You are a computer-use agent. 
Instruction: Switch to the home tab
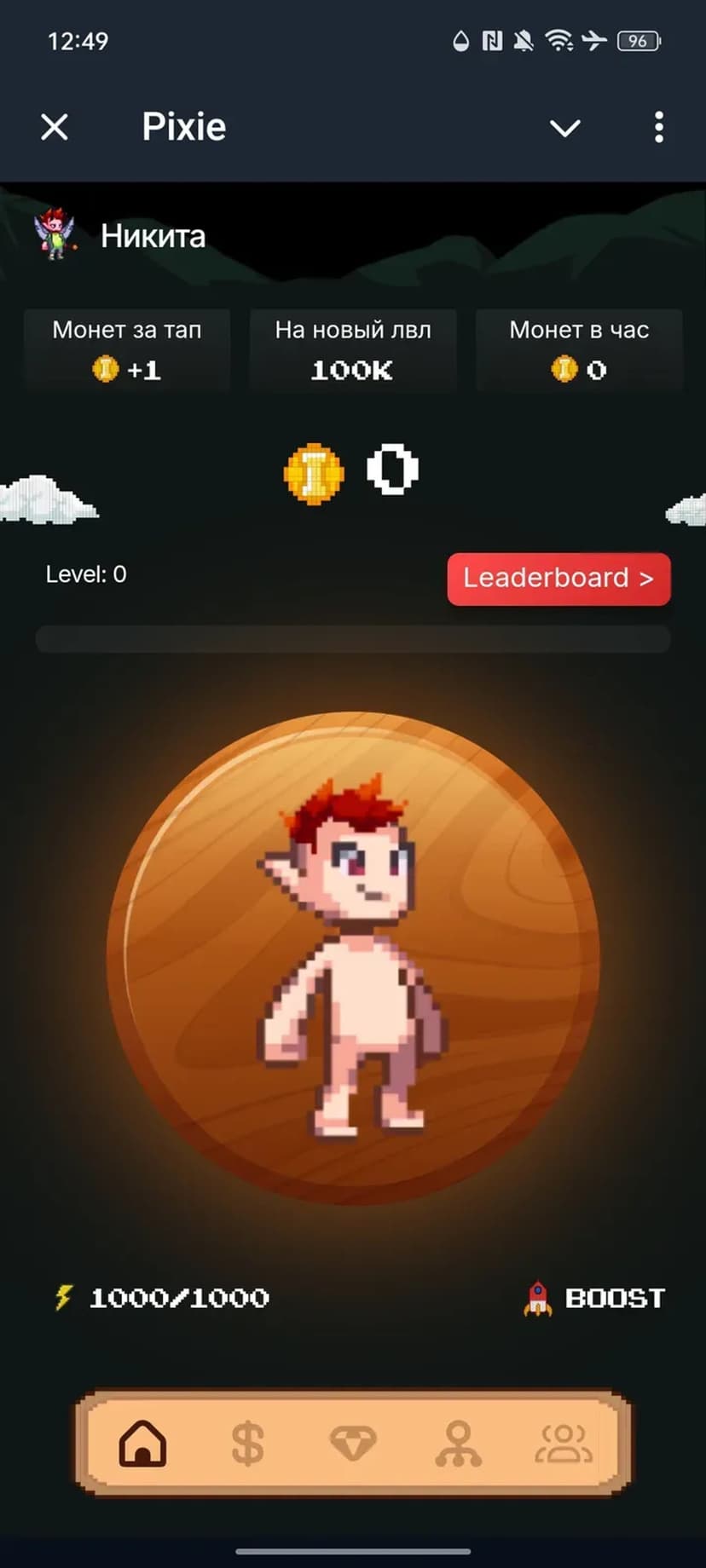pyautogui.click(x=142, y=1444)
